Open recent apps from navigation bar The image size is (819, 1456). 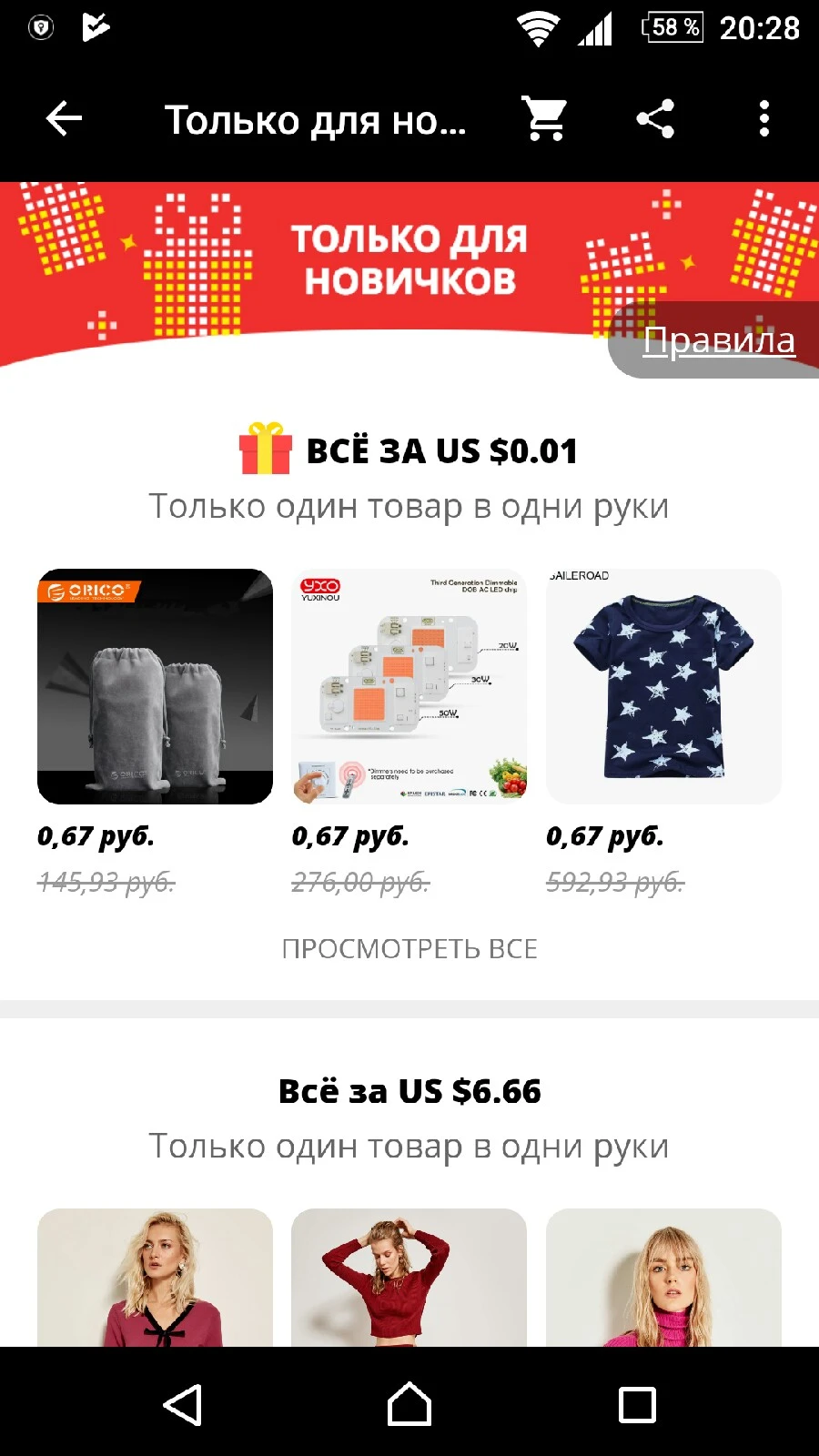click(637, 1404)
